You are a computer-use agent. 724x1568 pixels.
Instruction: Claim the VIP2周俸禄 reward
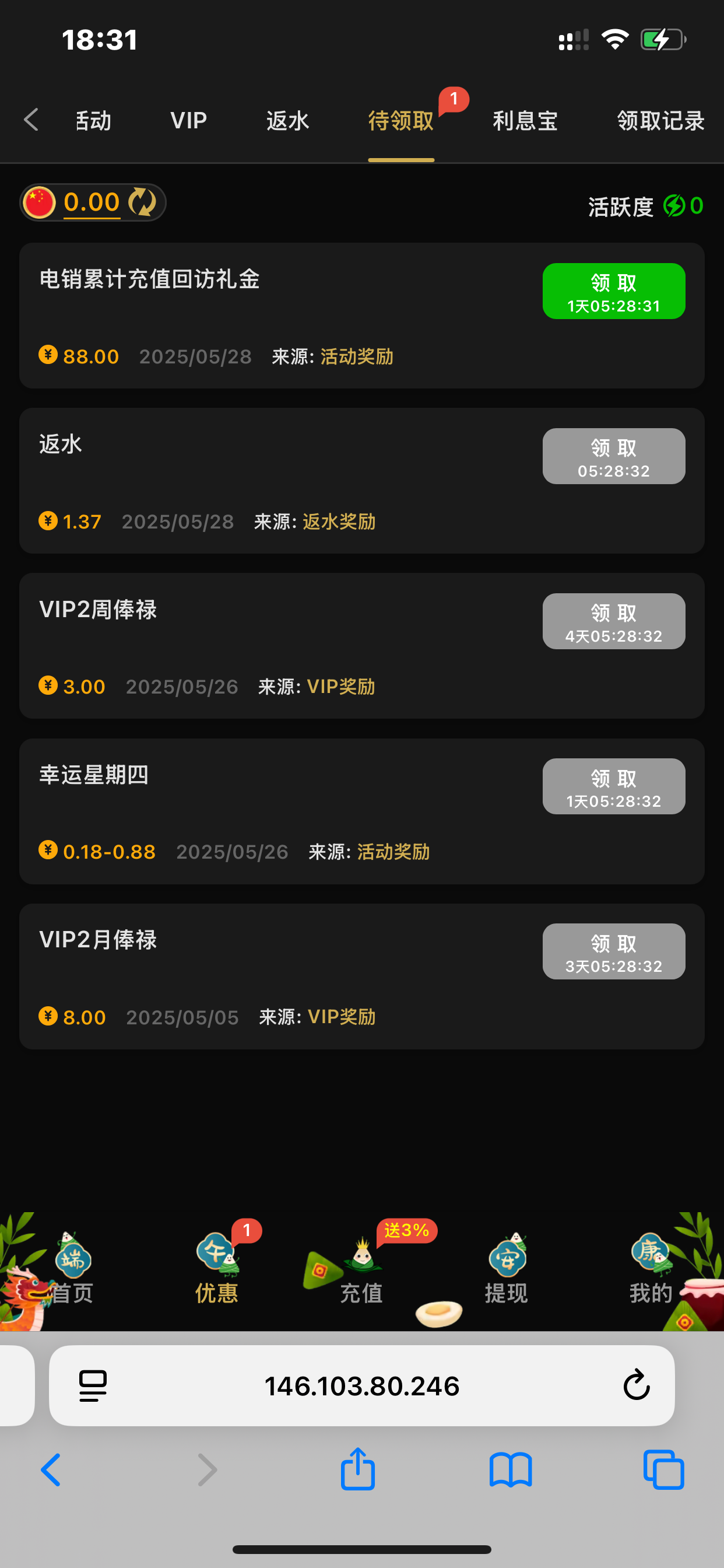pyautogui.click(x=613, y=621)
